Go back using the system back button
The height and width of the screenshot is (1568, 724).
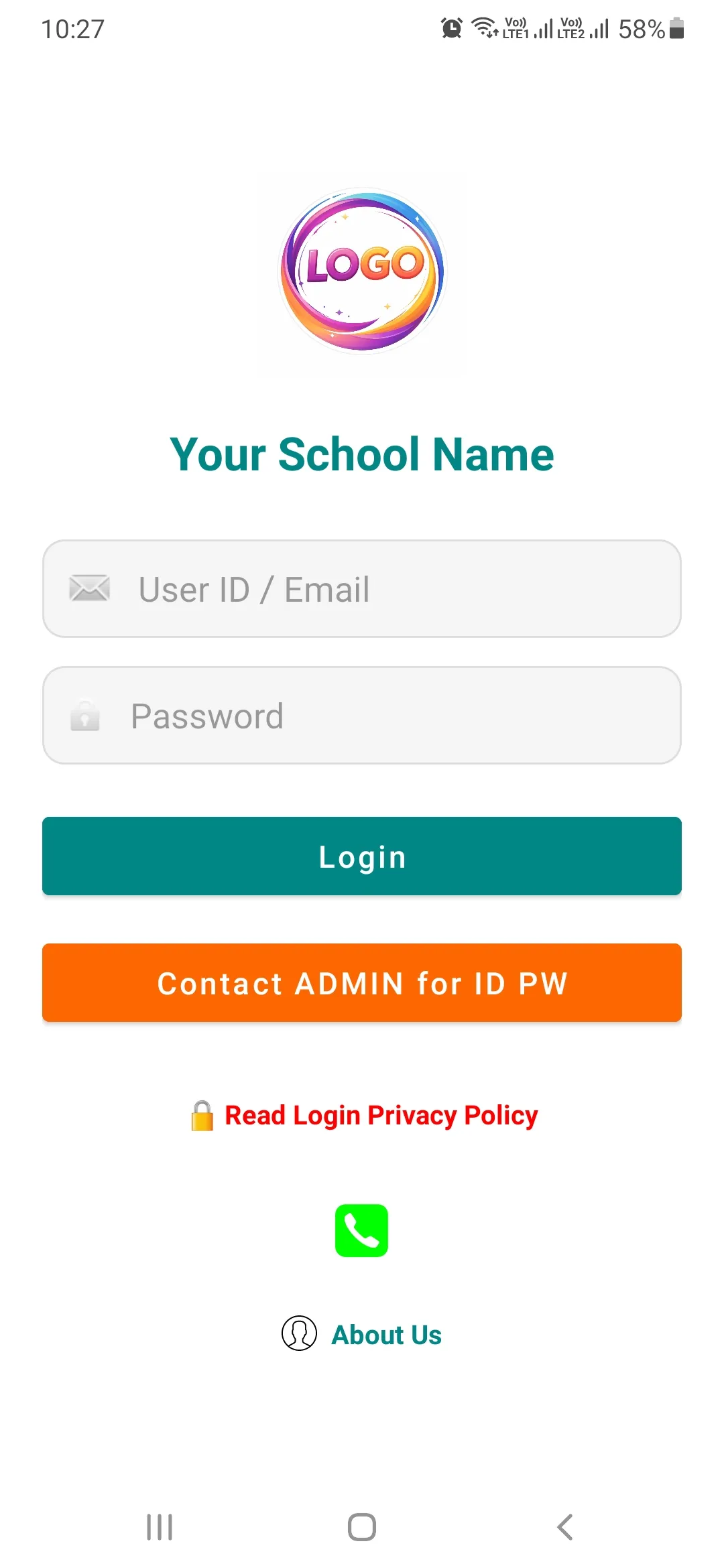click(x=564, y=1527)
